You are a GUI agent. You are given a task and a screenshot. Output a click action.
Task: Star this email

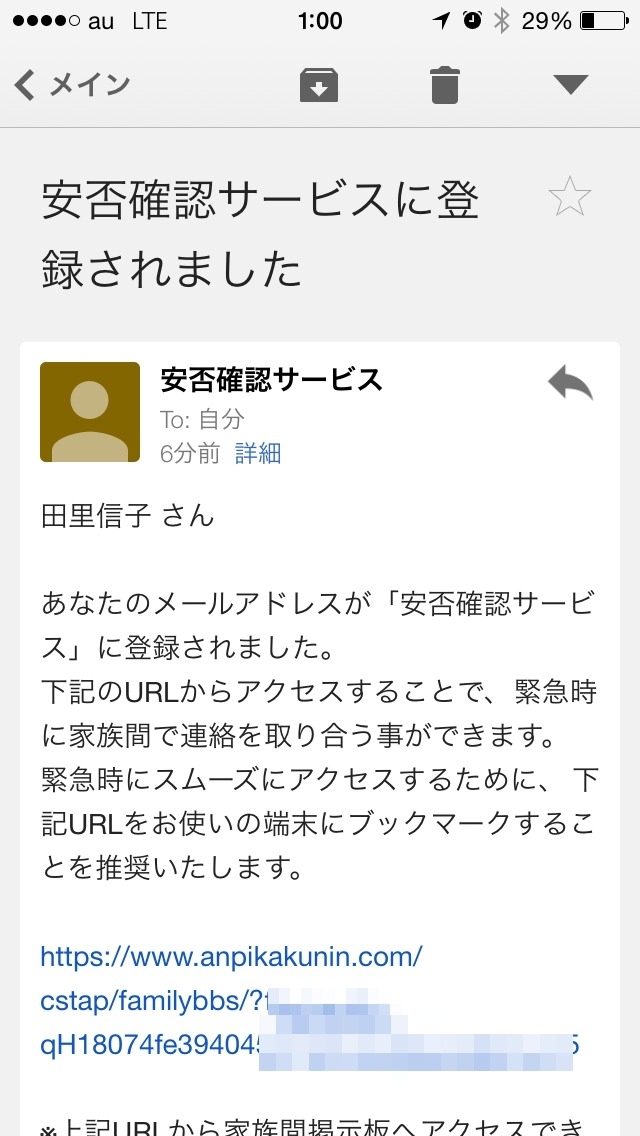(x=570, y=197)
